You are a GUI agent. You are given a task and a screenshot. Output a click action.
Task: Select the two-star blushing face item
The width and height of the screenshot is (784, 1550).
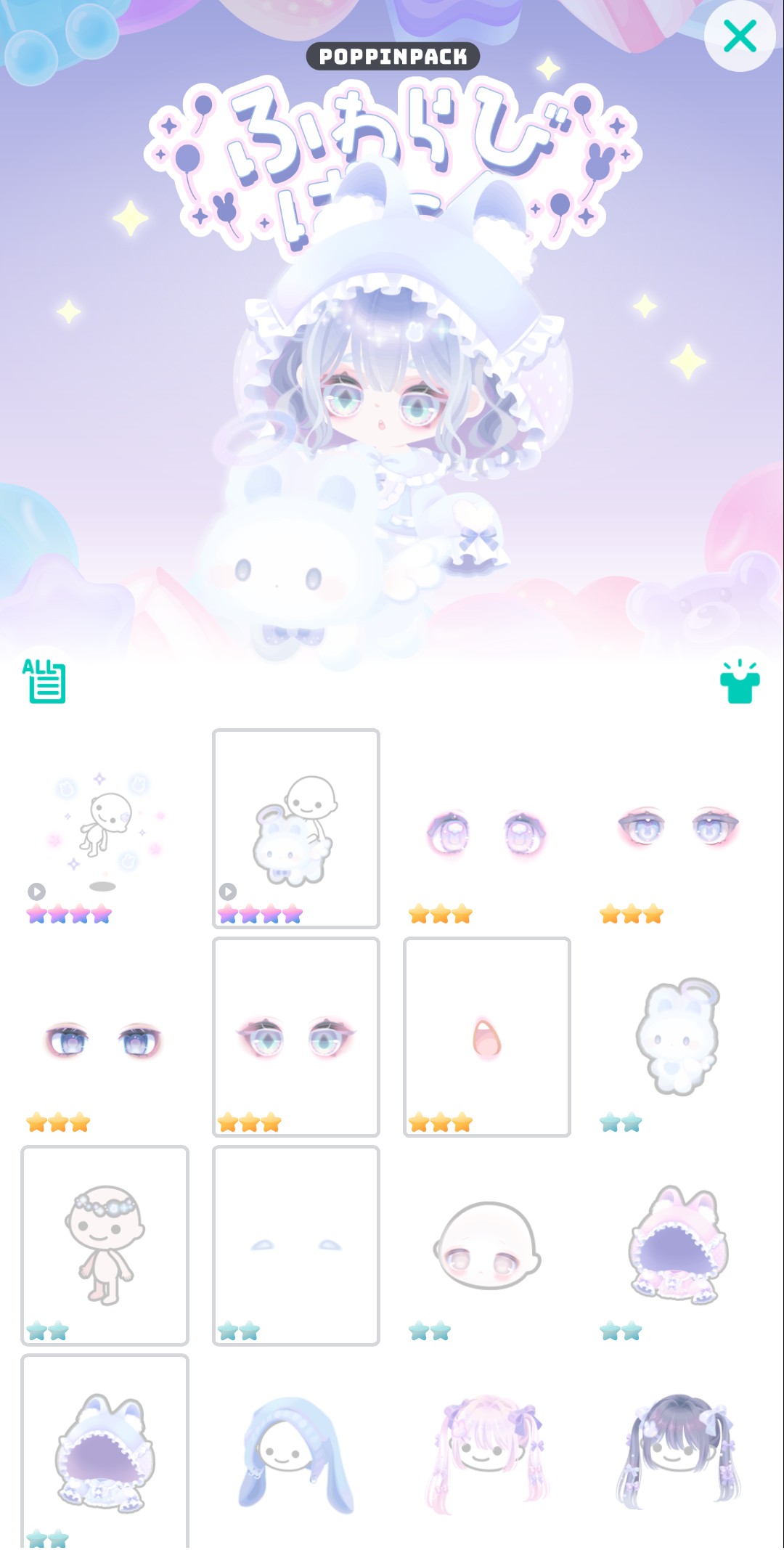[486, 1246]
